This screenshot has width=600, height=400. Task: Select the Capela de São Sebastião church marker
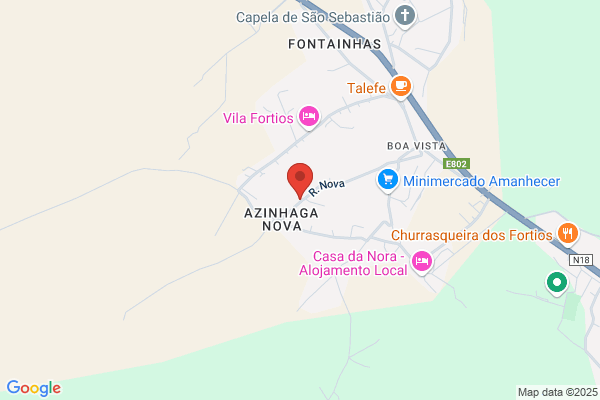[403, 16]
